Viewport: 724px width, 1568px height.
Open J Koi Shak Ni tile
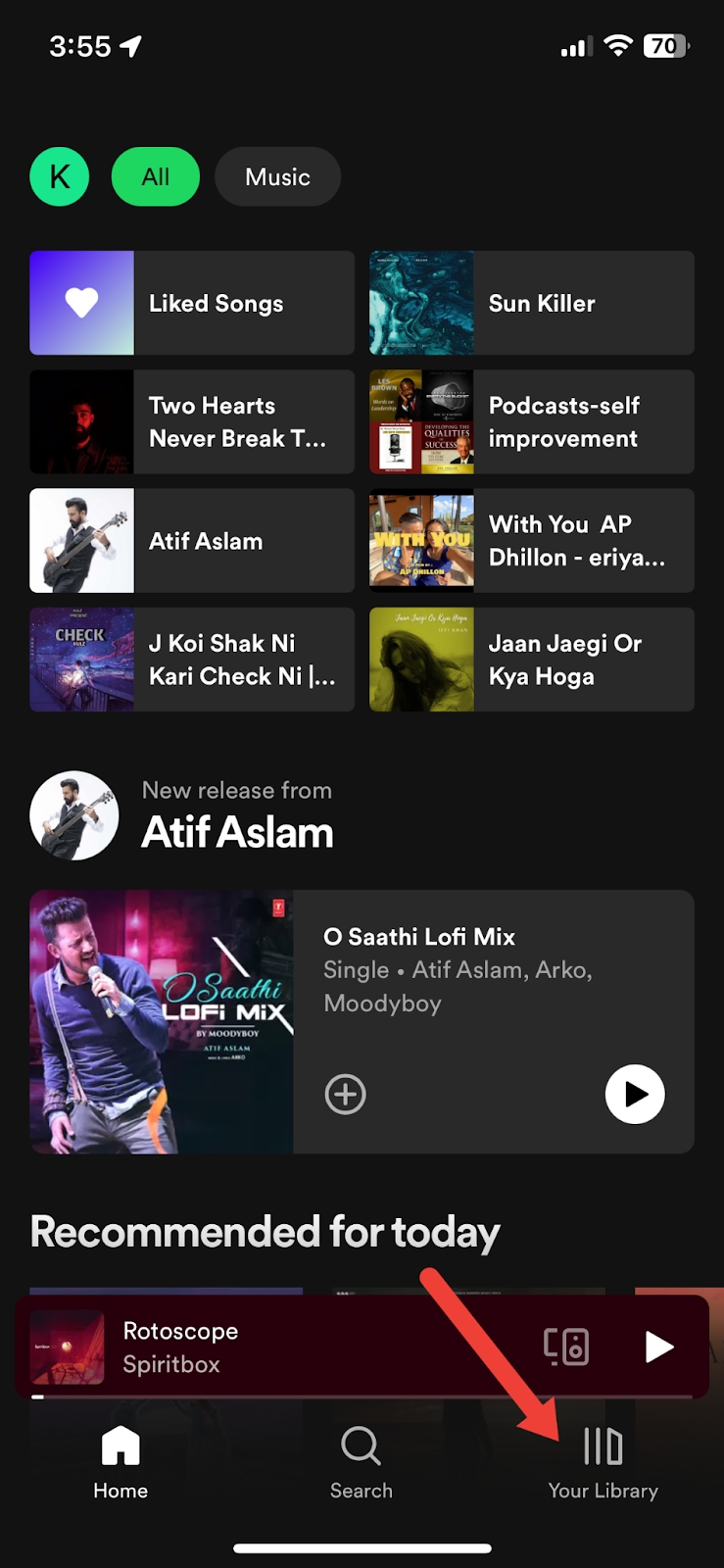[192, 660]
